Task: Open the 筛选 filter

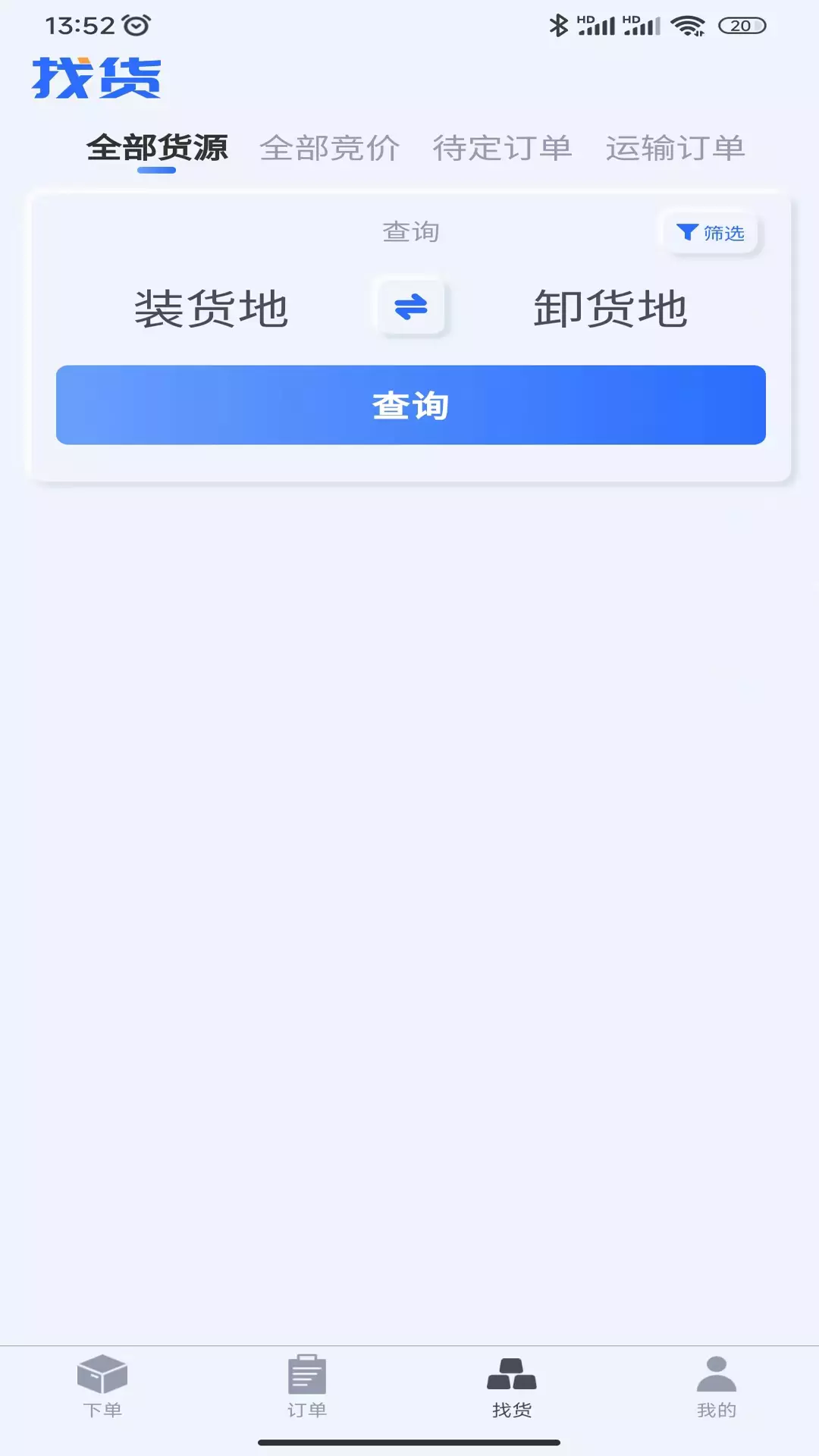Action: (x=711, y=233)
